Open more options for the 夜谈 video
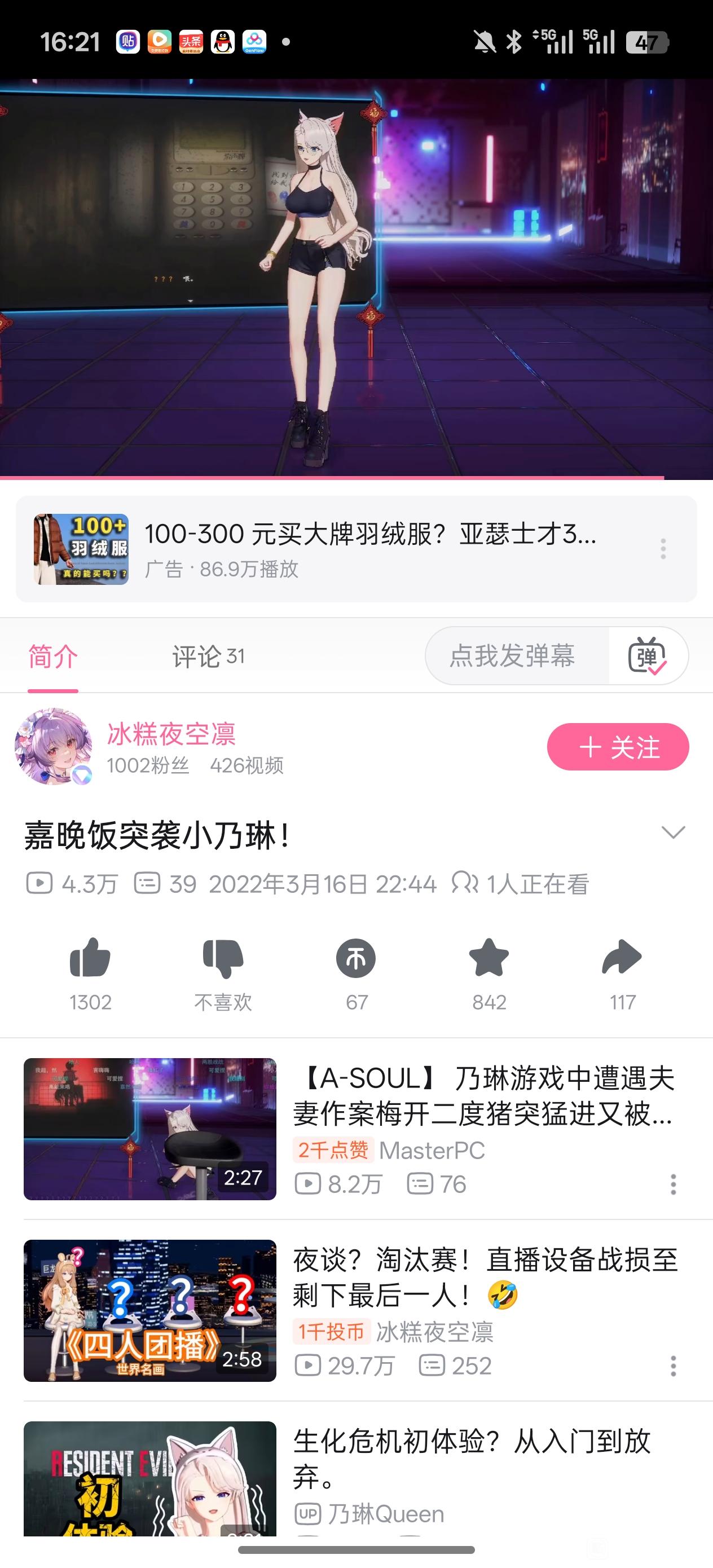The image size is (713, 1568). 673,1367
